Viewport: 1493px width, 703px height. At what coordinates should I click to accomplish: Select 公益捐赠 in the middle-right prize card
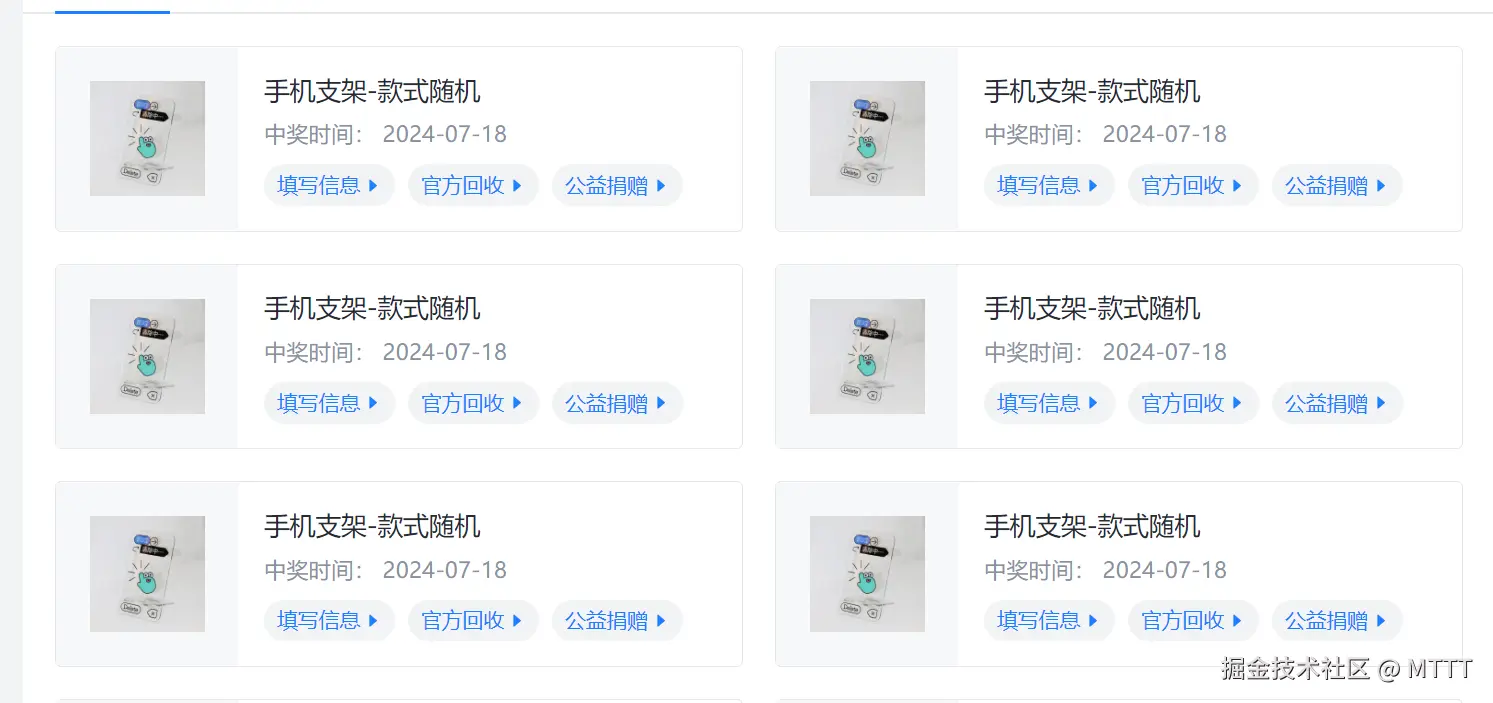(x=1337, y=404)
